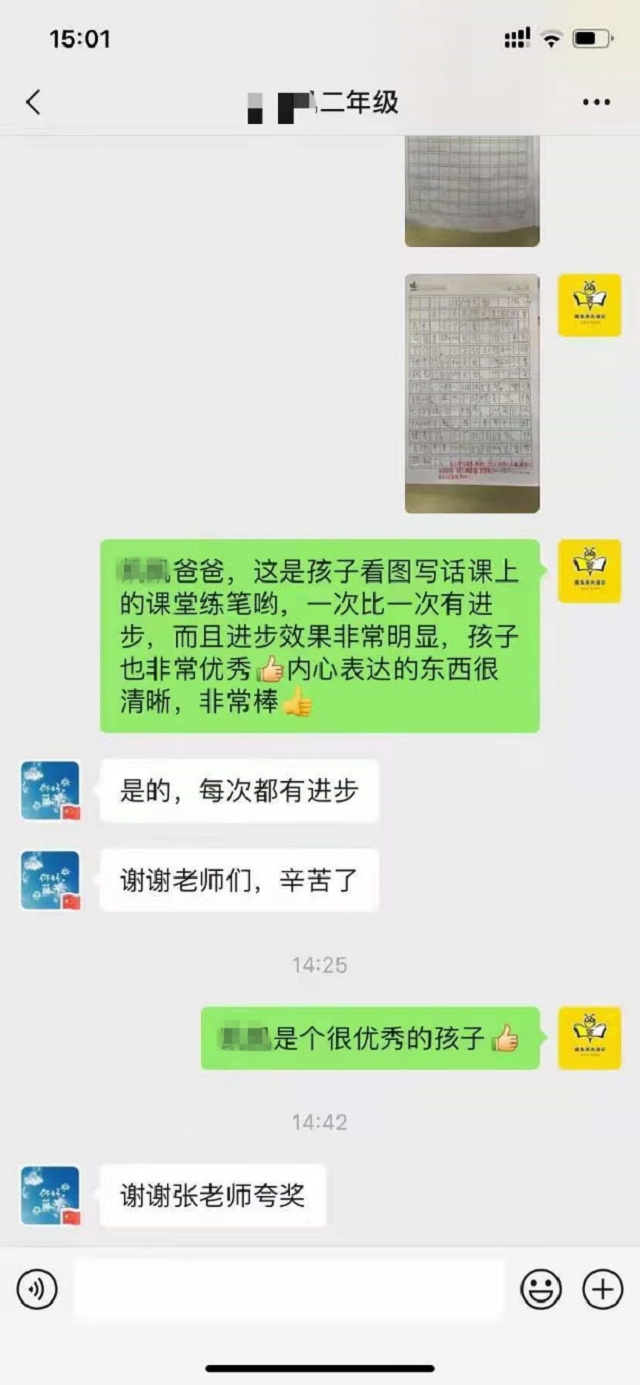This screenshot has width=640, height=1385.
Task: Open the plus attachments menu
Action: tap(602, 1290)
